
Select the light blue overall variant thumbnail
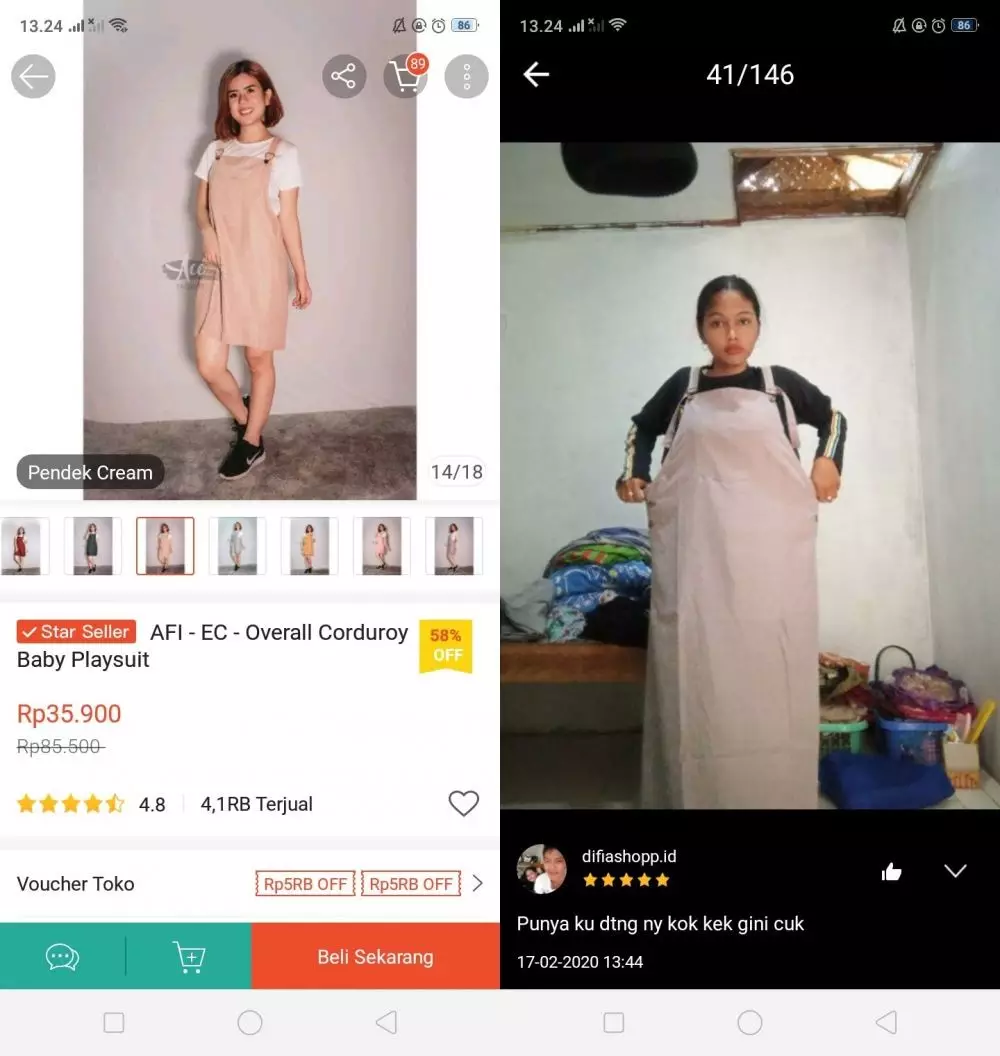point(237,546)
